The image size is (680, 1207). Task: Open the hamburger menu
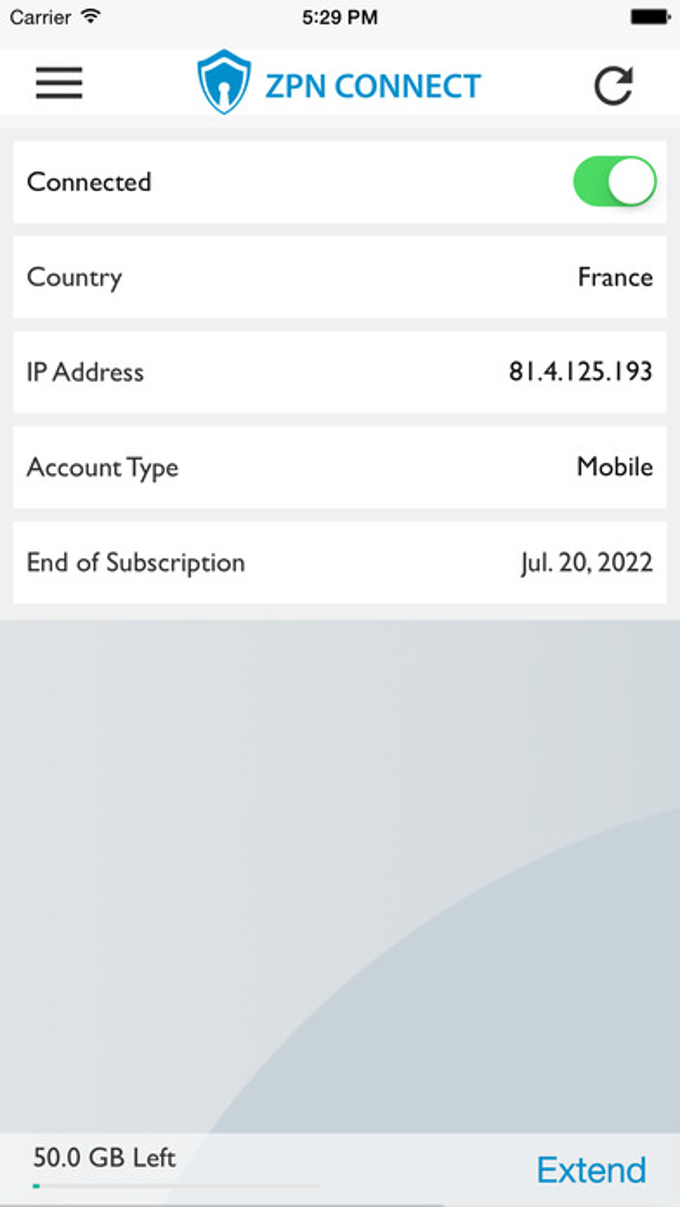[x=59, y=83]
